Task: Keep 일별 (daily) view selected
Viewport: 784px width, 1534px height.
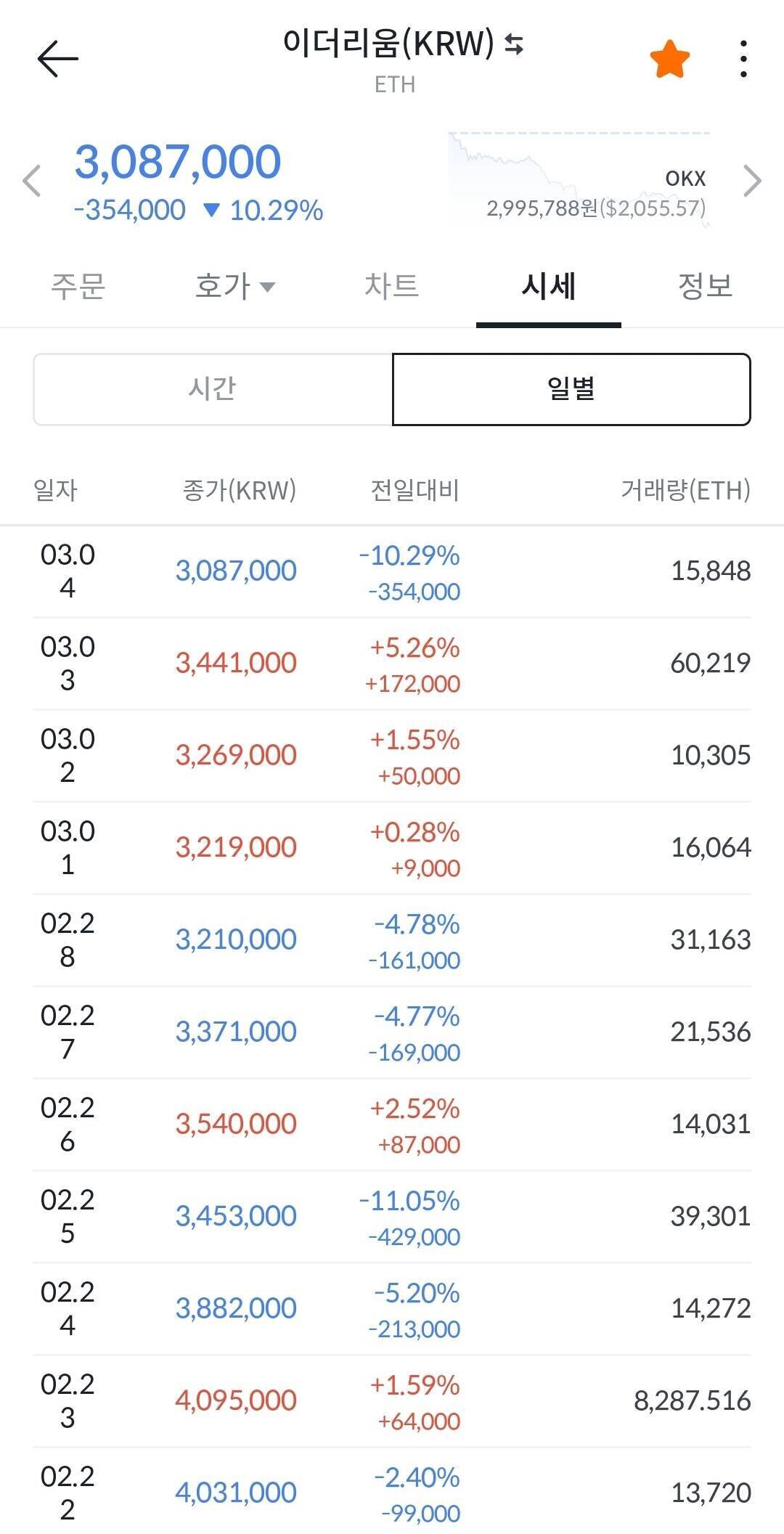Action: (571, 387)
